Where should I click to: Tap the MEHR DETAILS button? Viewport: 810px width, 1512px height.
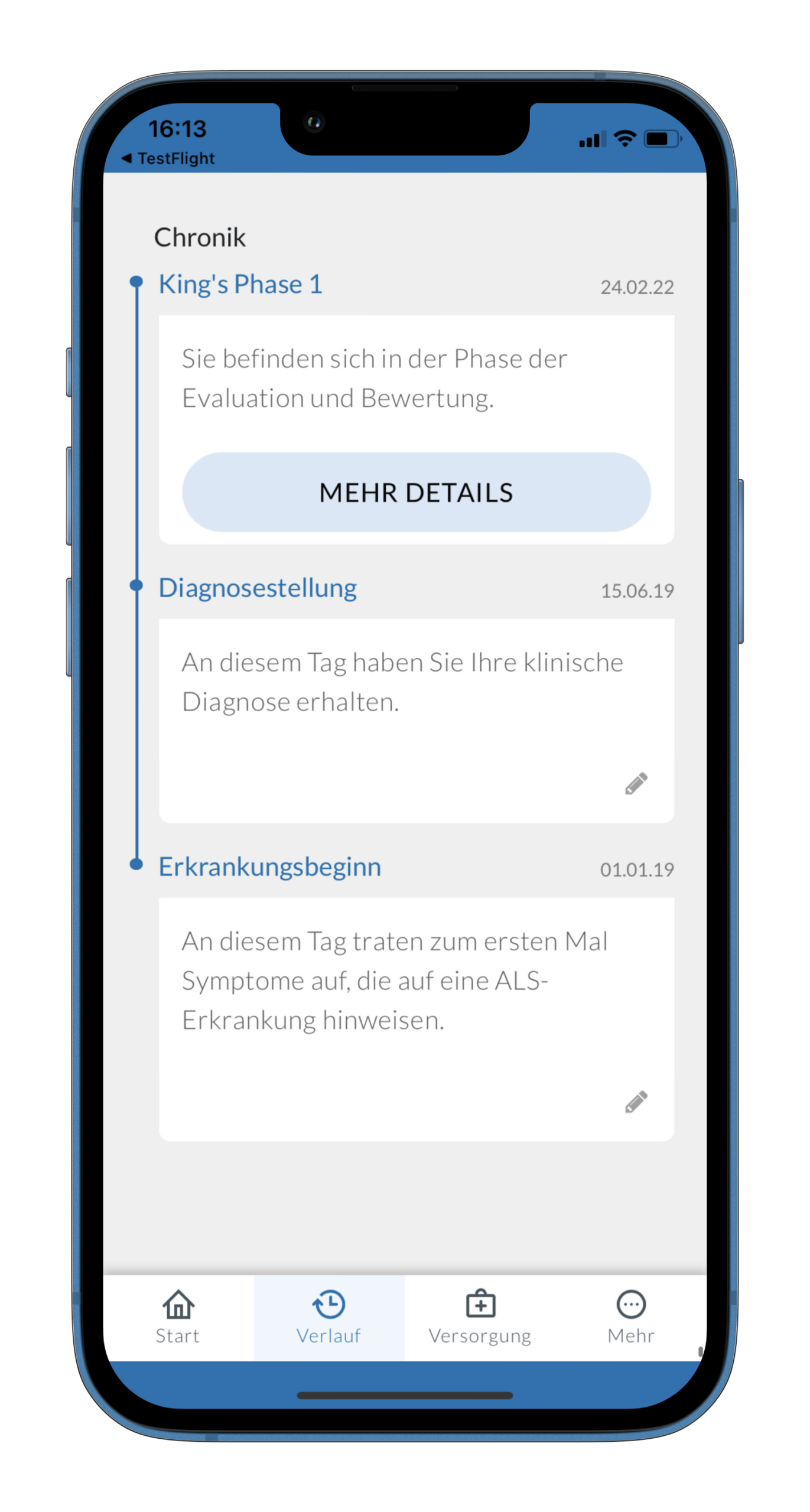tap(416, 492)
